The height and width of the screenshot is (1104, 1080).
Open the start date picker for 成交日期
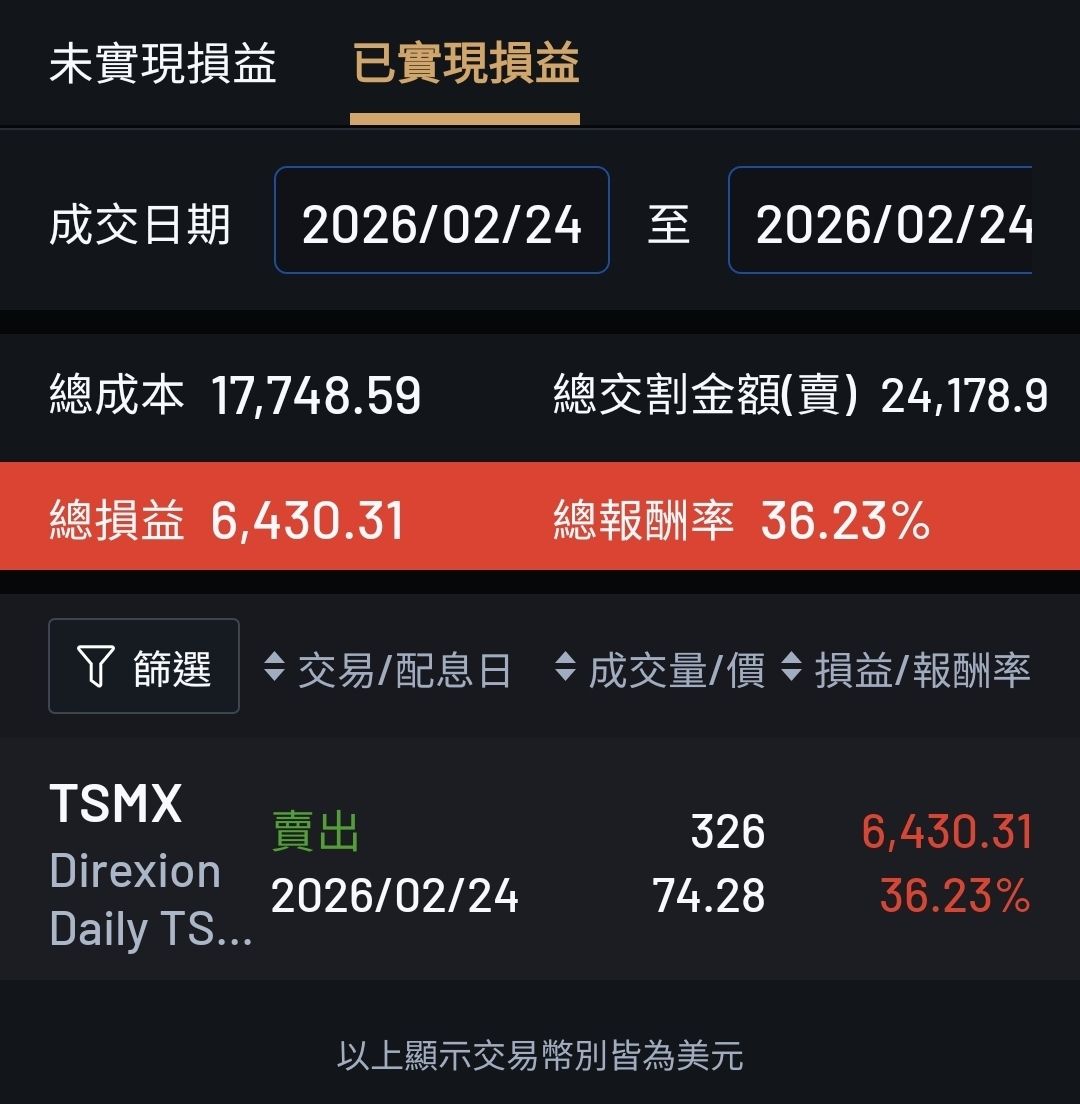442,221
